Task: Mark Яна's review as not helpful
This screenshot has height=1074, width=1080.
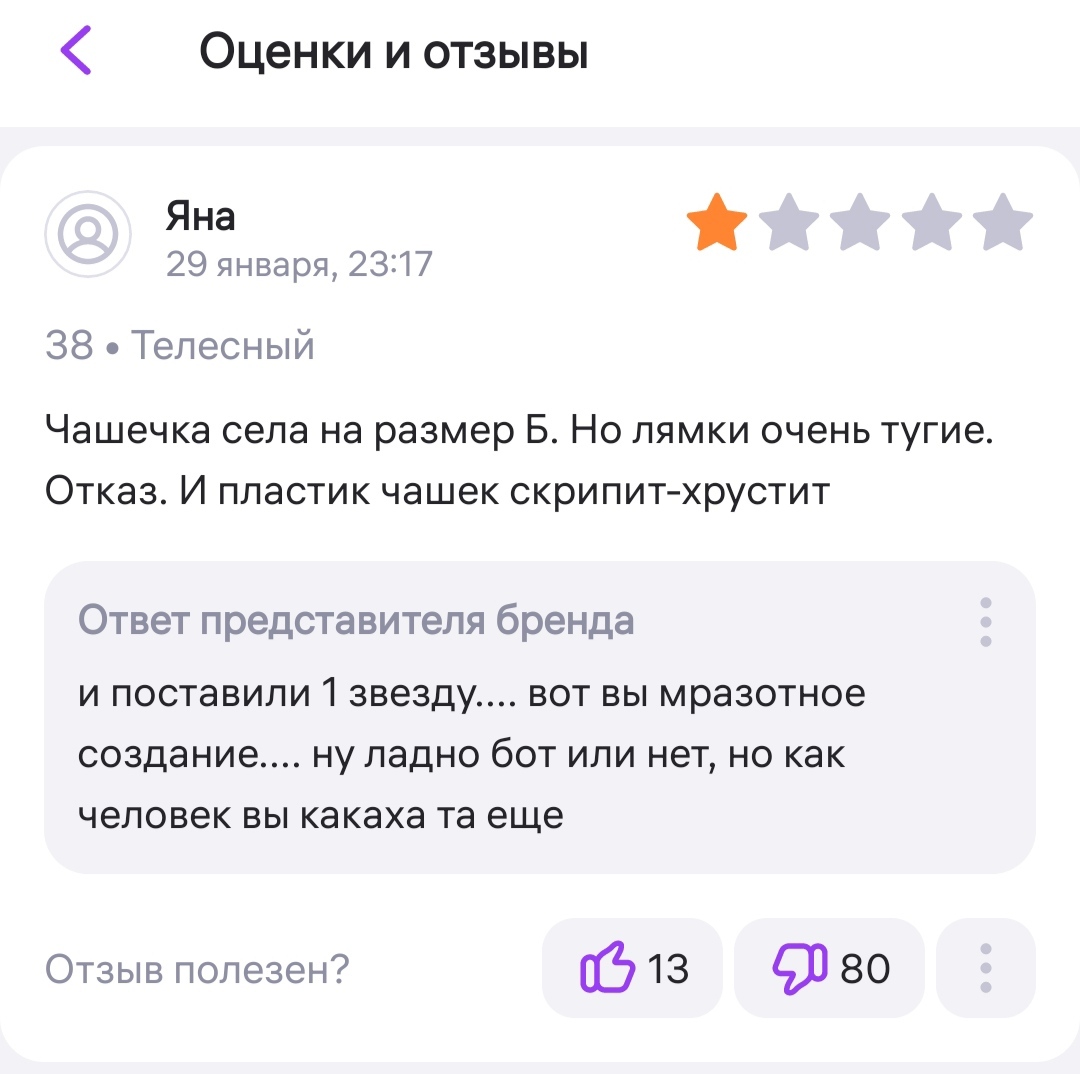Action: coord(829,968)
